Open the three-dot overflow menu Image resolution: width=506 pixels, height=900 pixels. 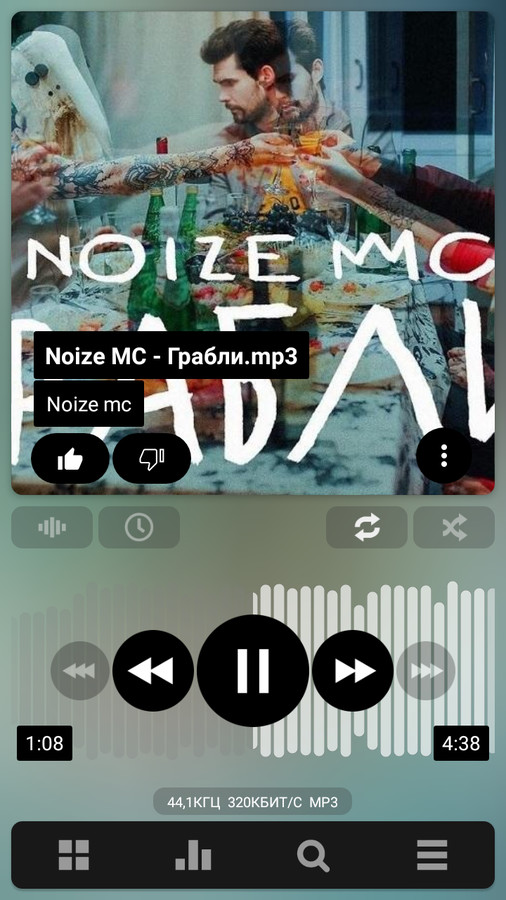(x=443, y=455)
